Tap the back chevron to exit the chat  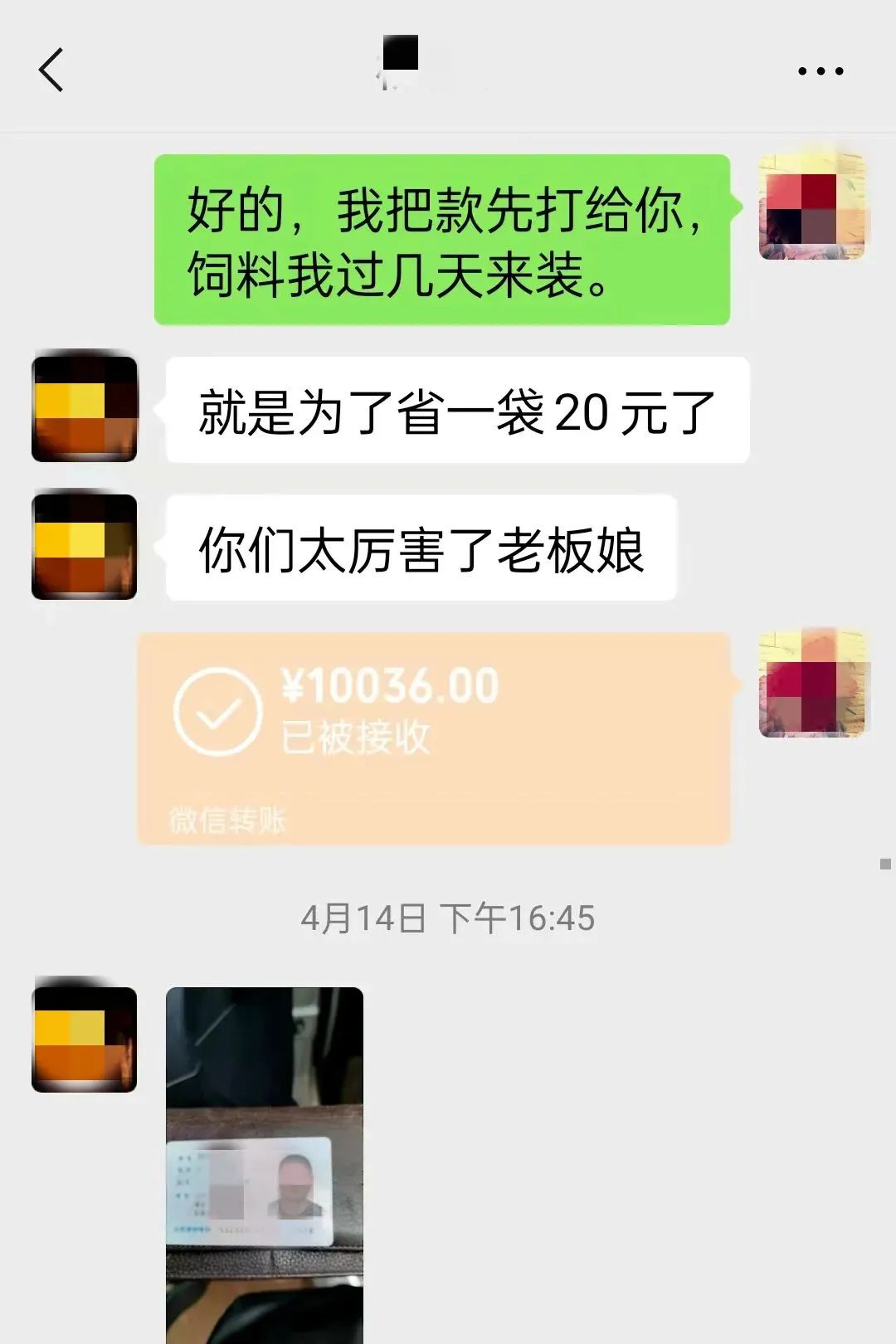click(x=52, y=71)
